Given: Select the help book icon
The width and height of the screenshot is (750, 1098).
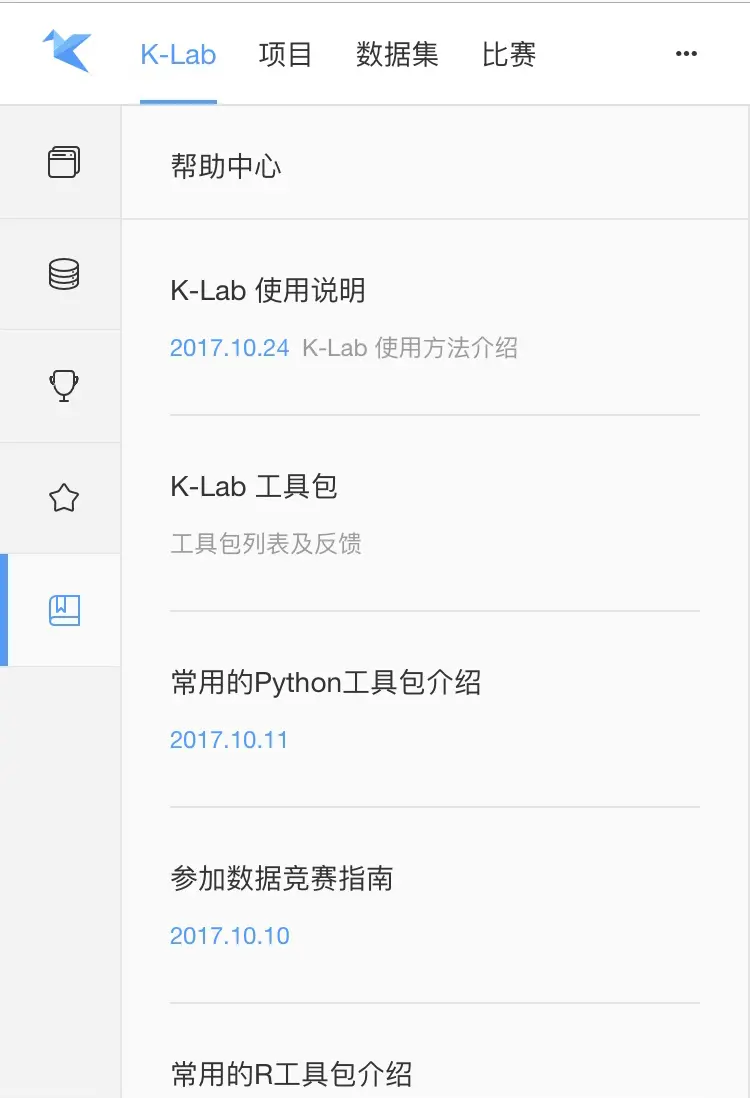Looking at the screenshot, I should (63, 610).
